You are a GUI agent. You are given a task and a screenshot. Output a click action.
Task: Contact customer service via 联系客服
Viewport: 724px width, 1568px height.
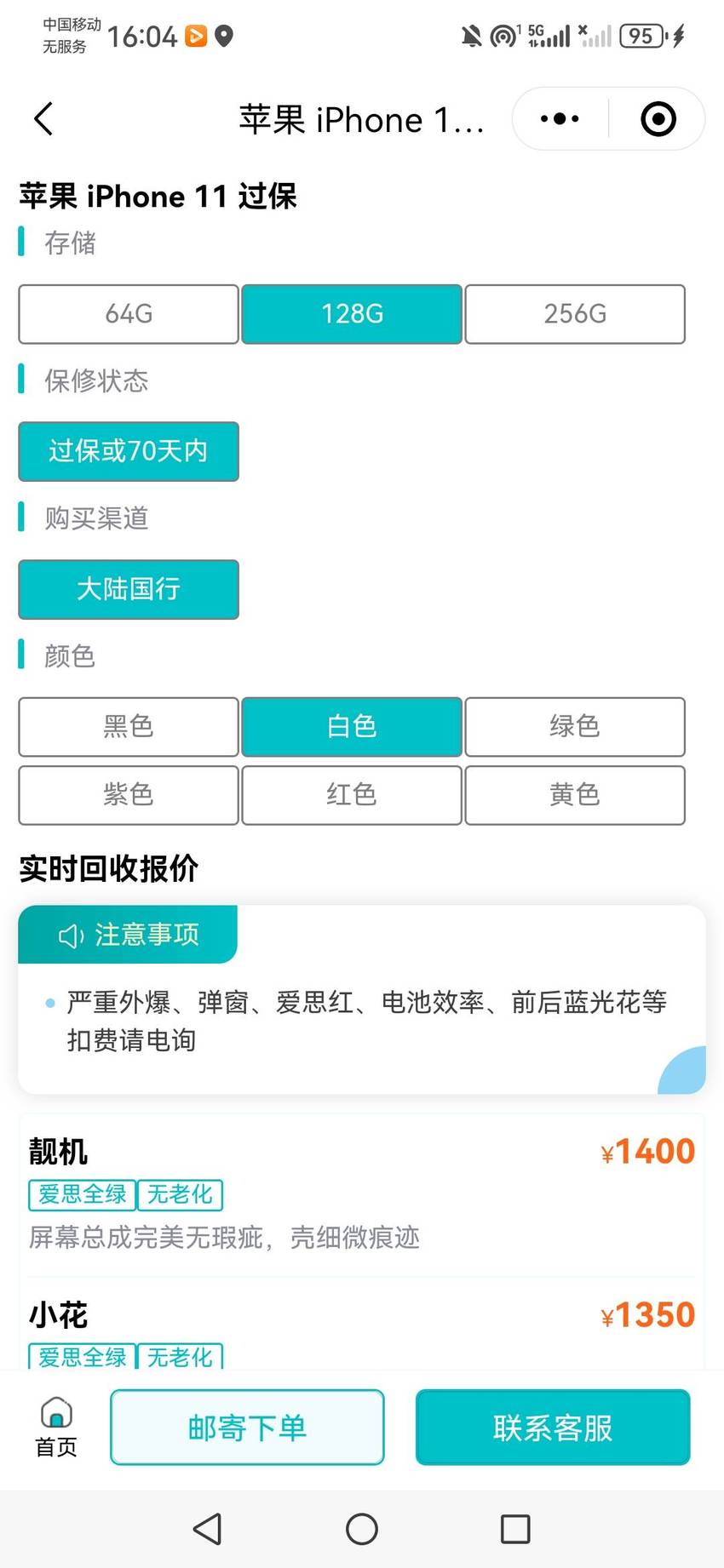553,1428
